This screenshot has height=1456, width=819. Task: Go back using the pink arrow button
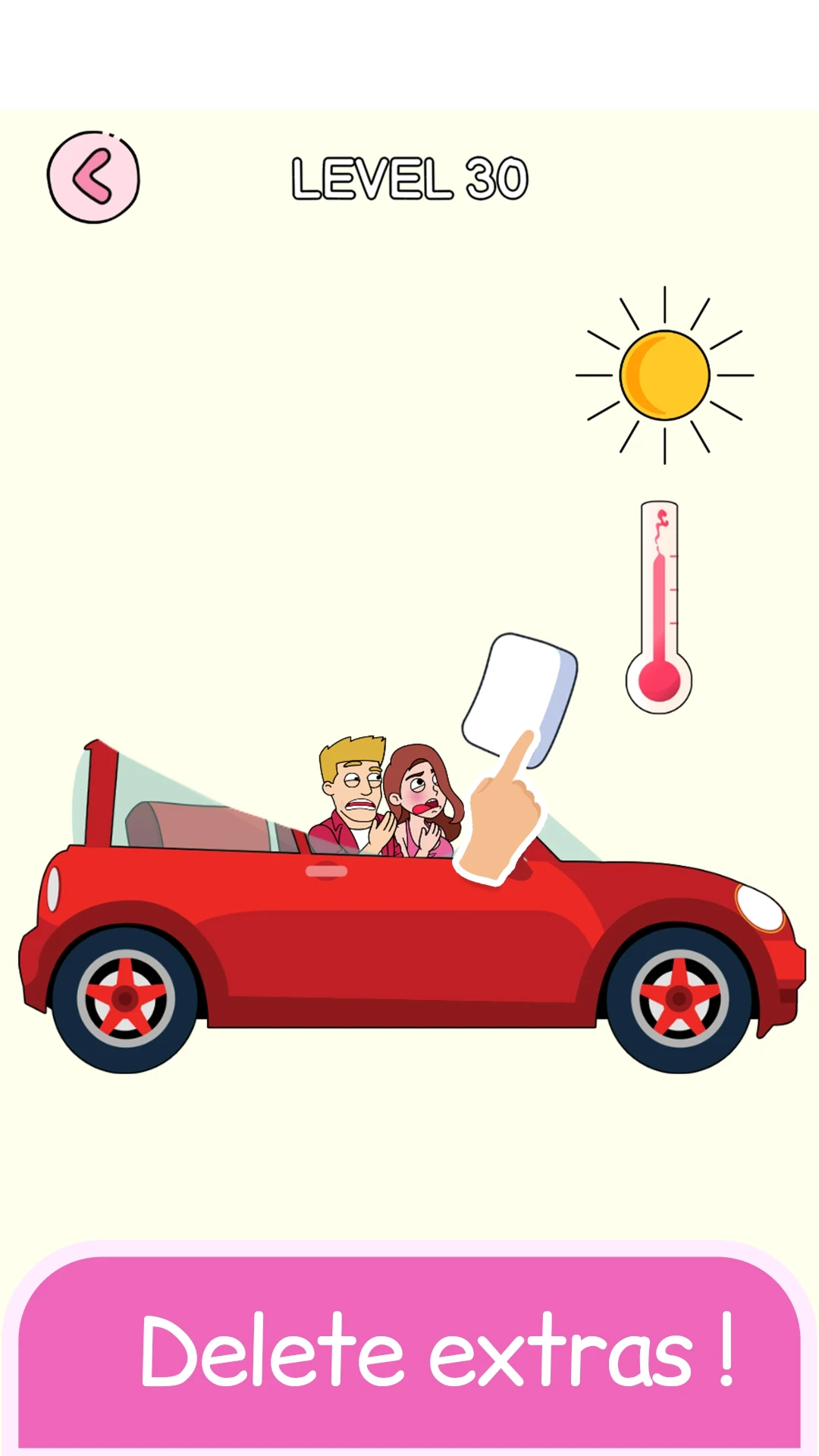coord(93,177)
